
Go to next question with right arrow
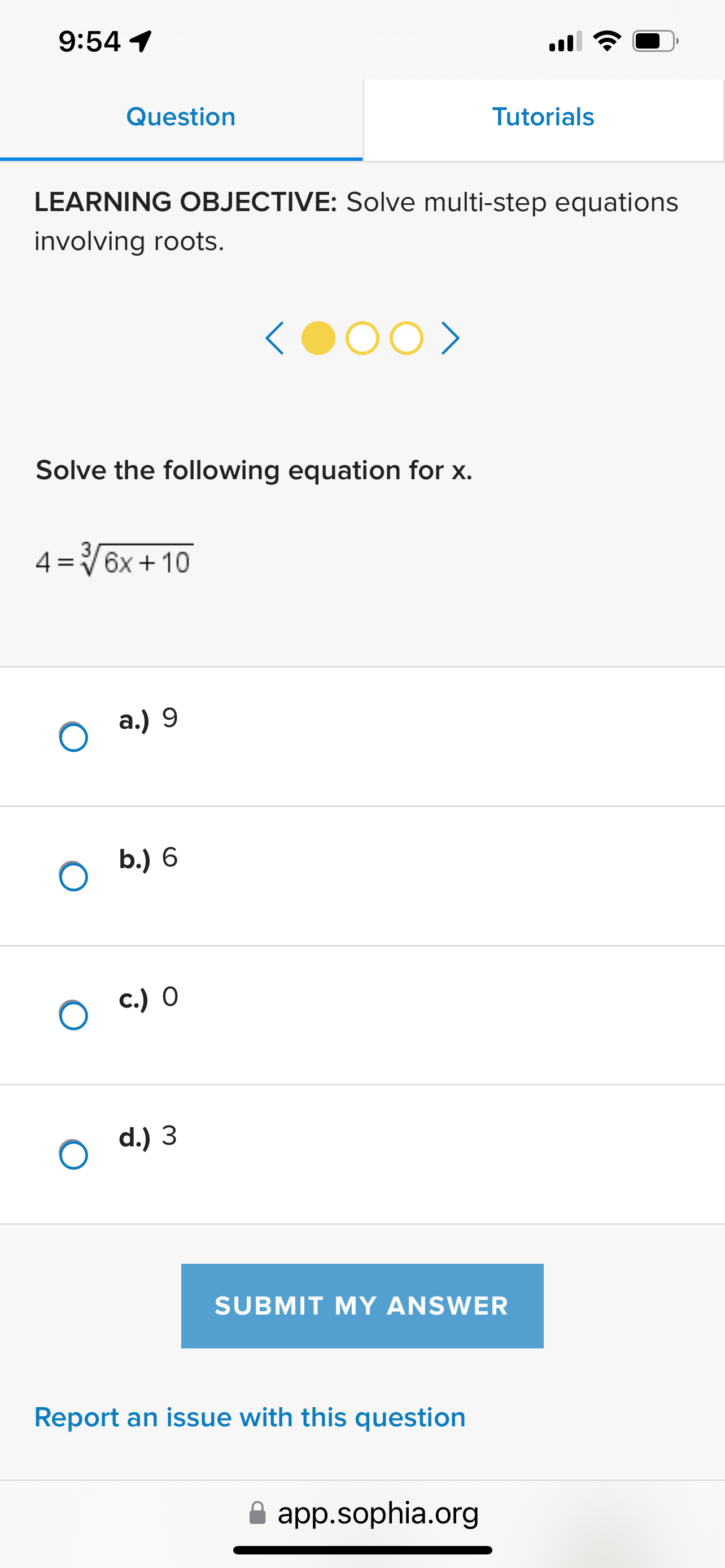pos(450,338)
